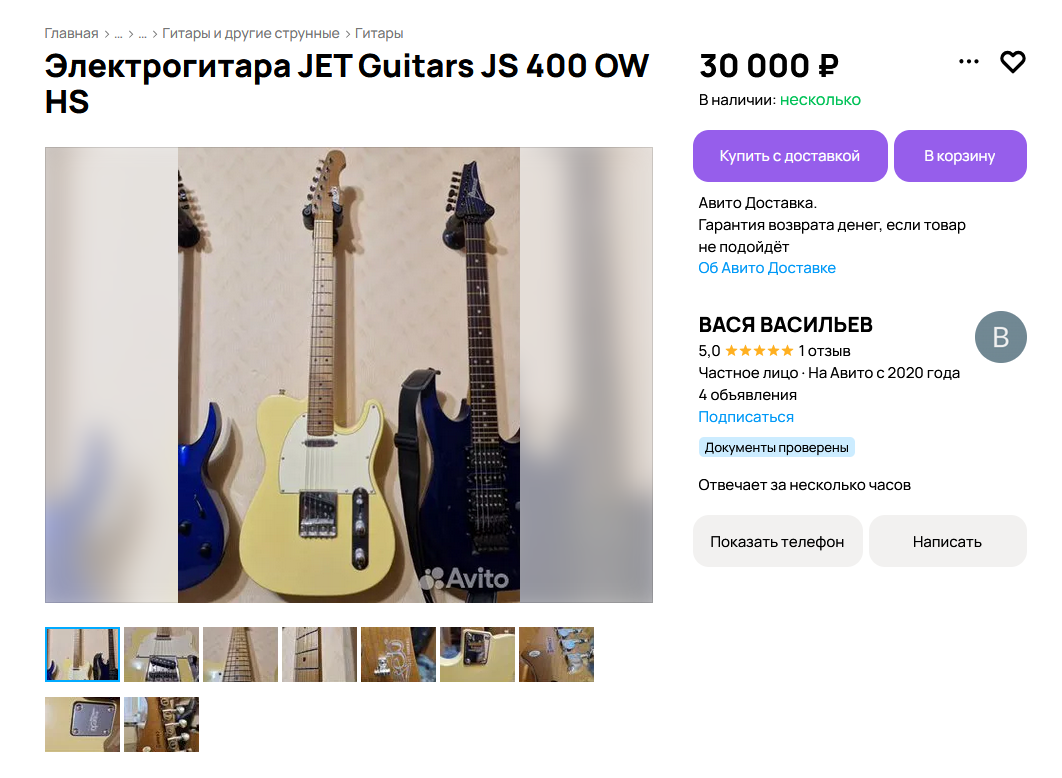Image resolution: width=1062 pixels, height=778 pixels.
Task: Open seller profile ВАСЯ ВАСИЛЬЕВ
Action: pyautogui.click(x=785, y=325)
